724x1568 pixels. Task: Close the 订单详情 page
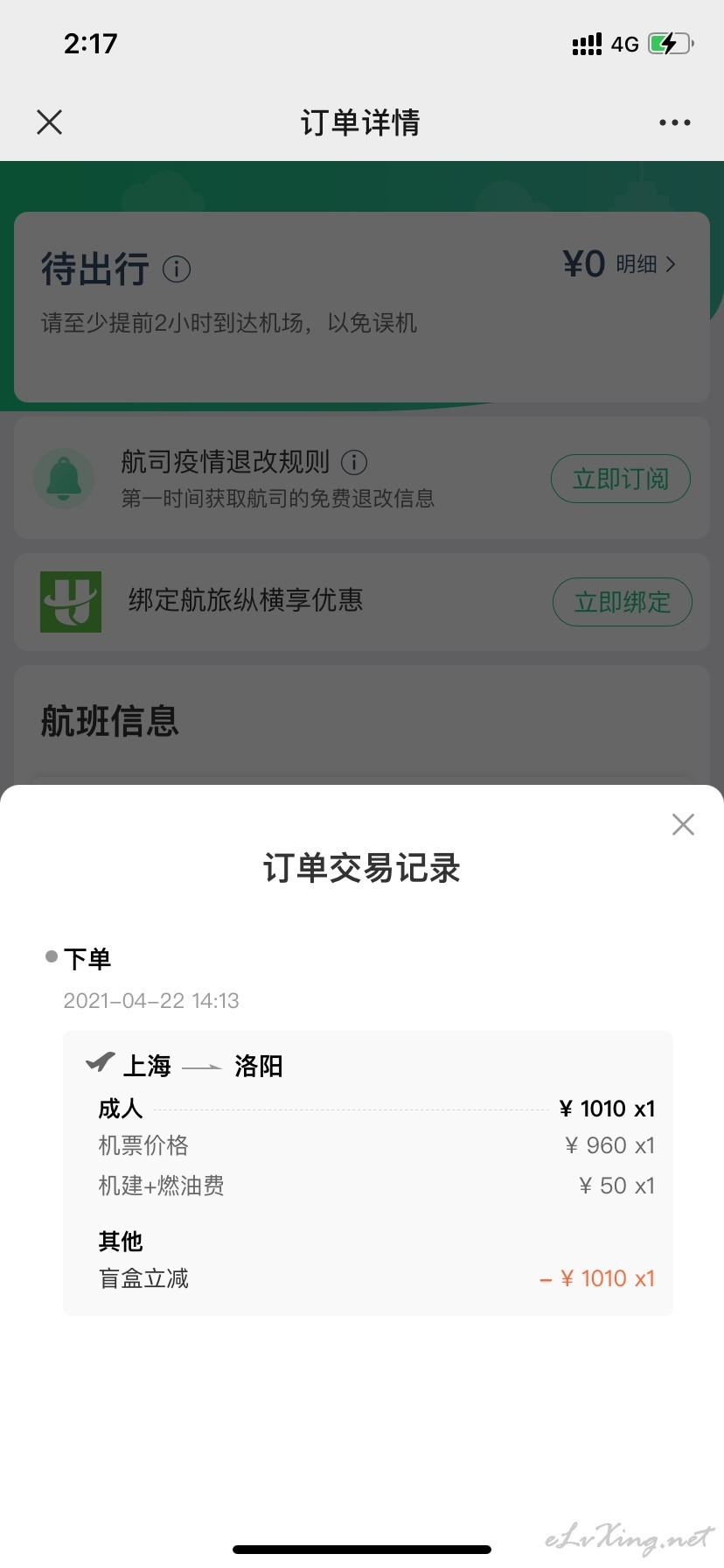(50, 122)
